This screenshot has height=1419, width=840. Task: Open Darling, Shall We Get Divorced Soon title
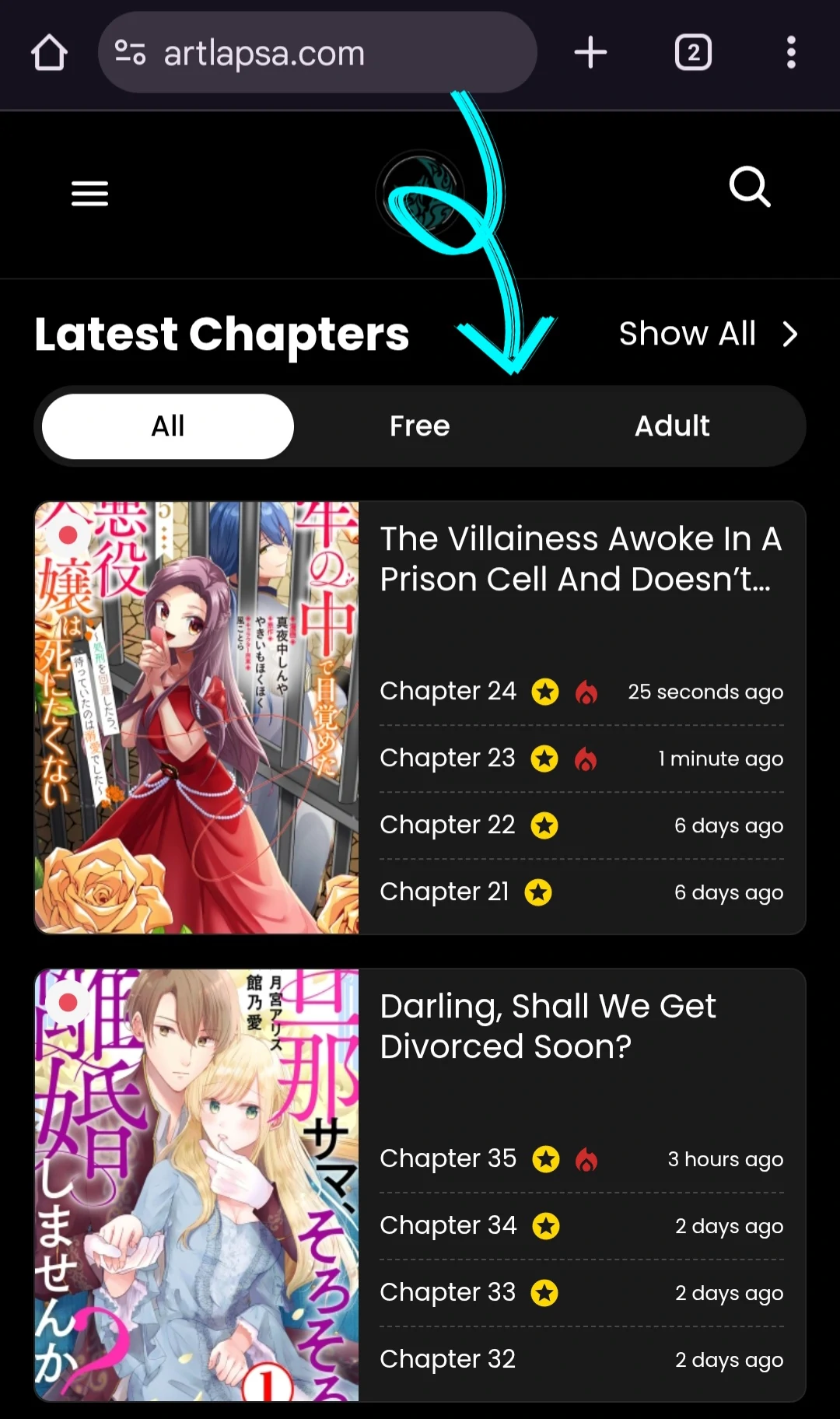pyautogui.click(x=548, y=1026)
